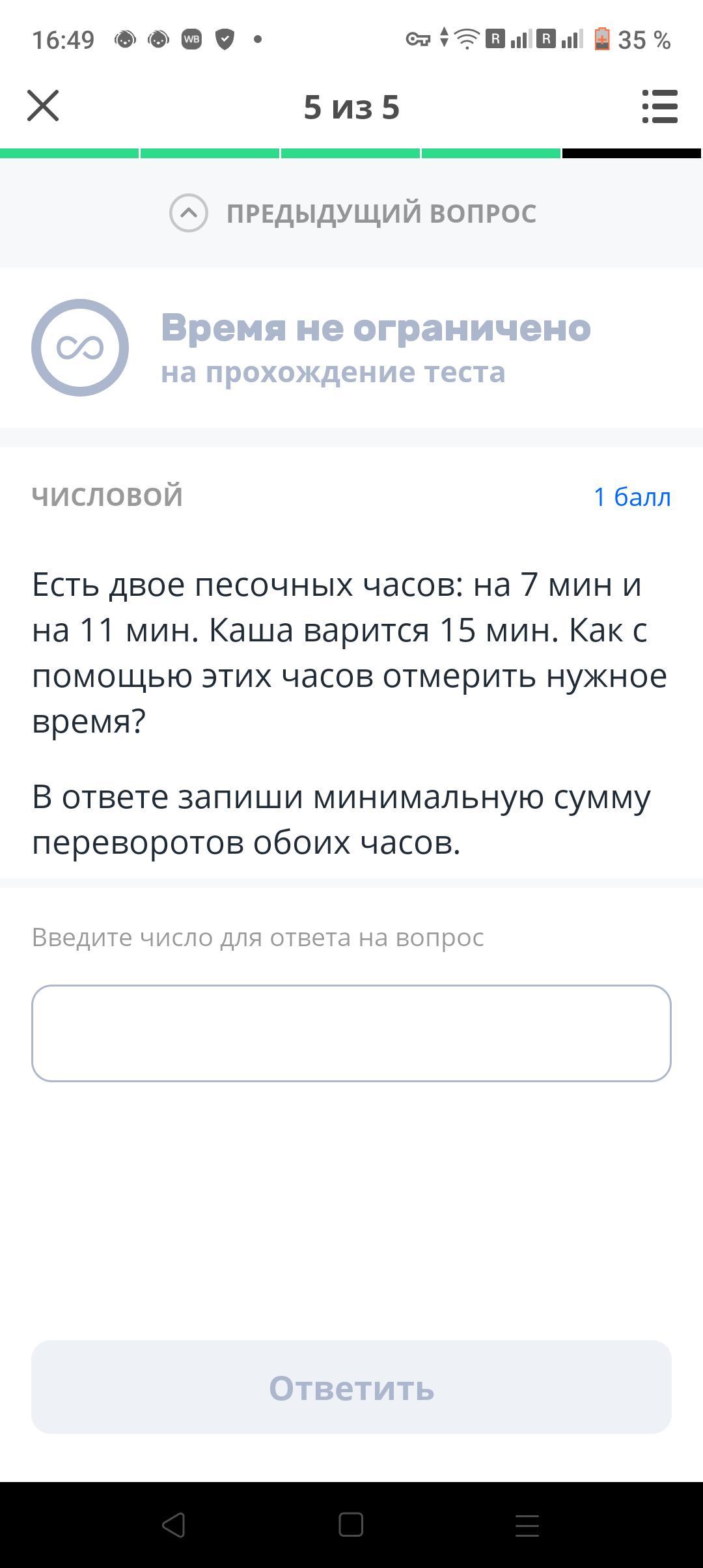Close the test with the X icon

coord(43,106)
